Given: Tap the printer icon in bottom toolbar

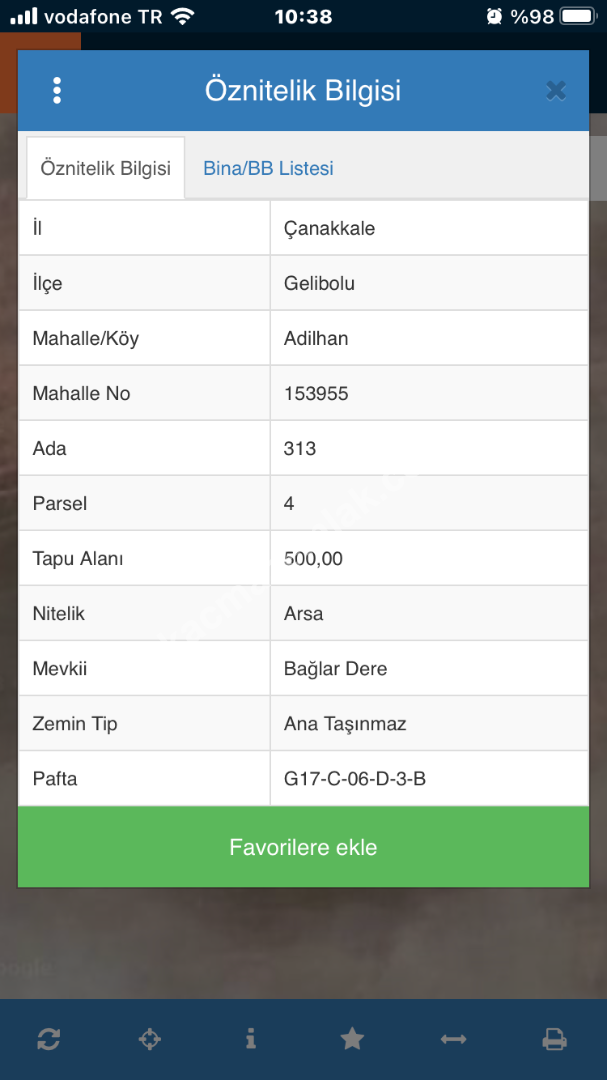Looking at the screenshot, I should click(555, 1039).
